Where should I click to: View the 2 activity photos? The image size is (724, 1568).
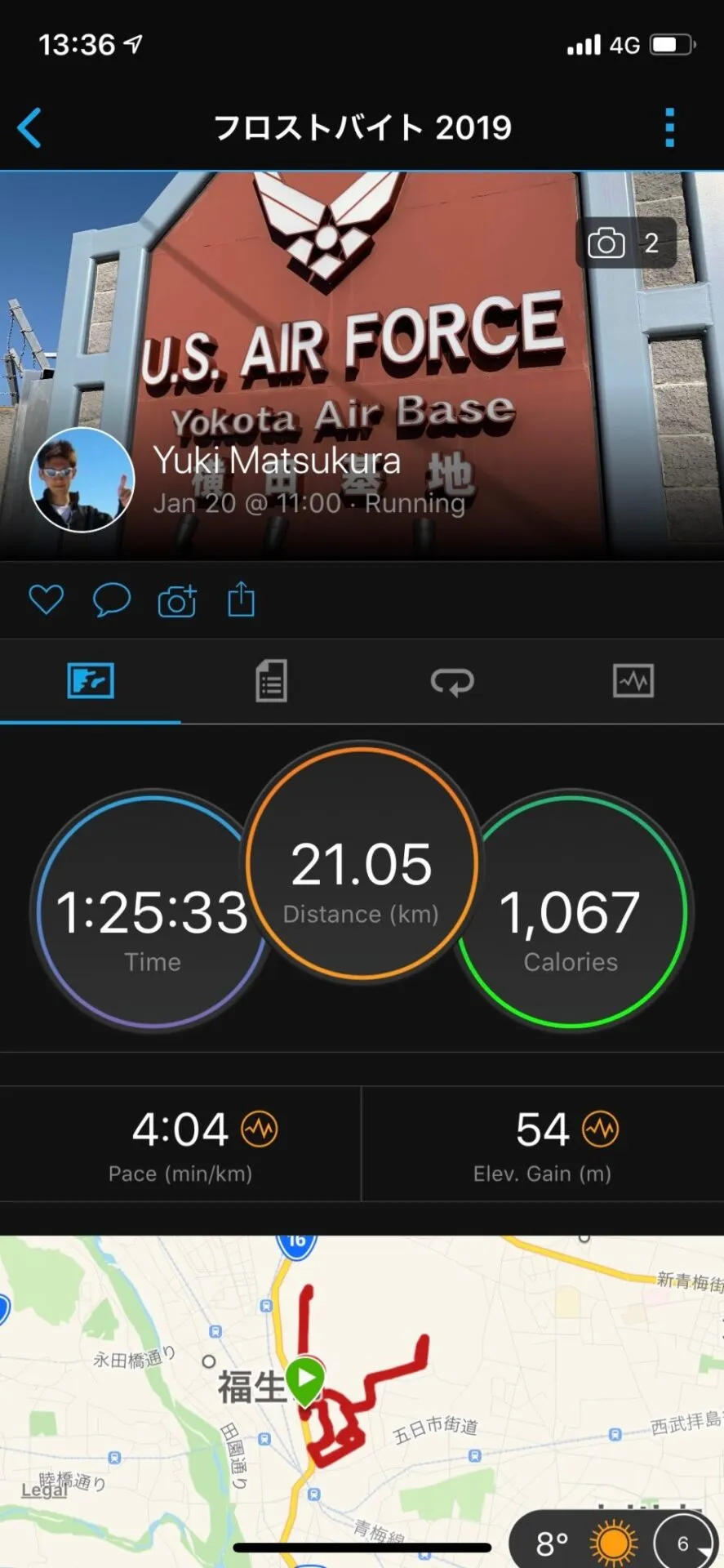click(x=625, y=243)
